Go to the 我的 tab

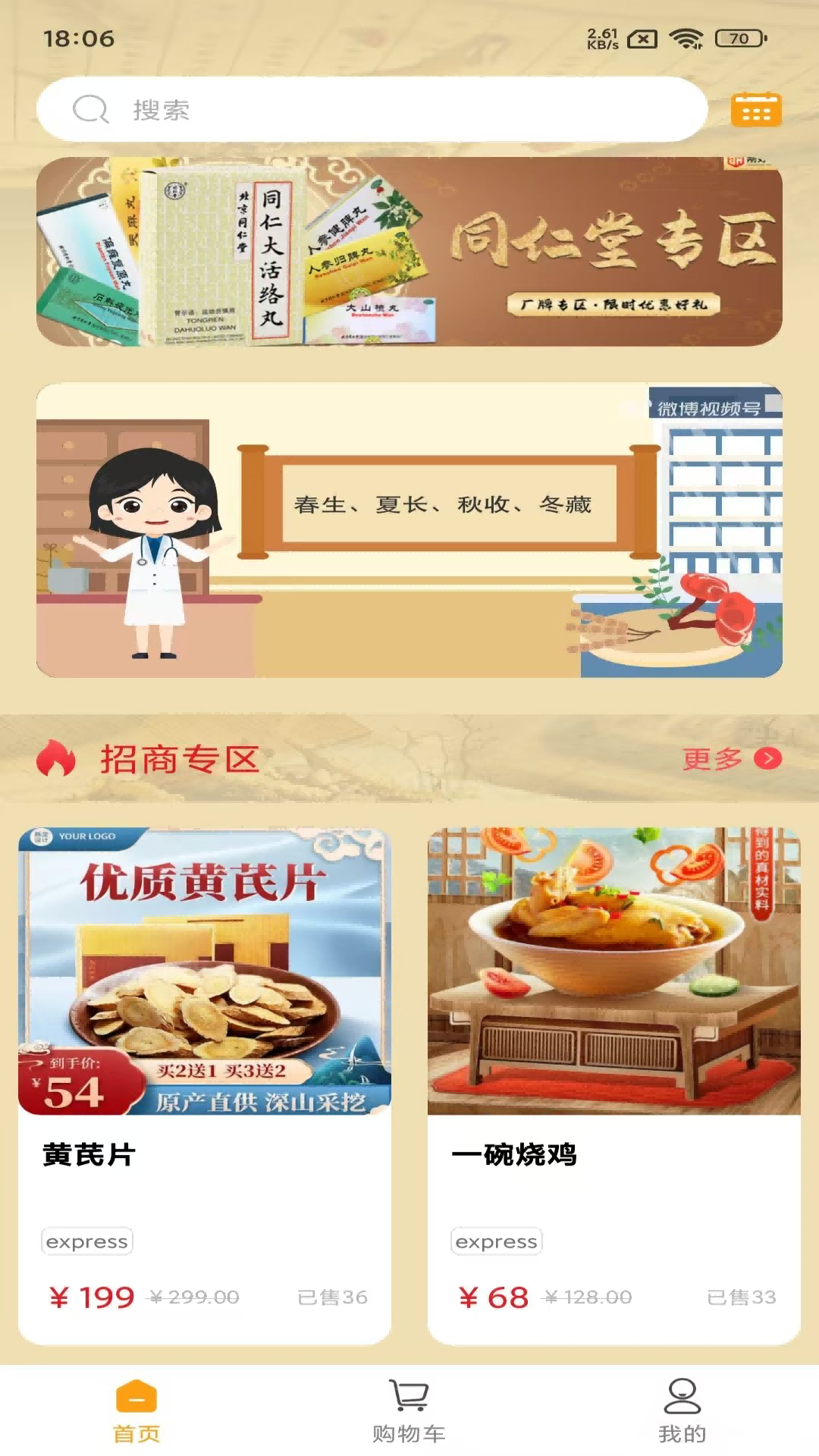682,1410
